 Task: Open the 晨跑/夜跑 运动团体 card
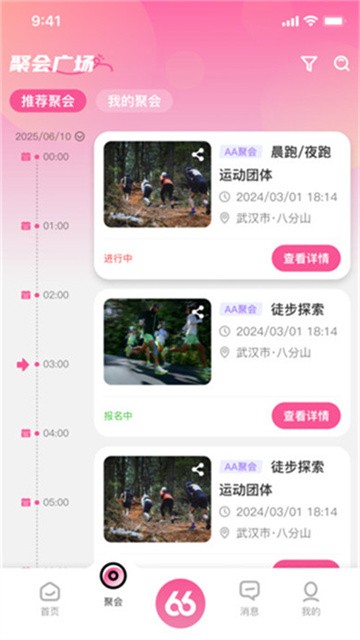coord(222,205)
